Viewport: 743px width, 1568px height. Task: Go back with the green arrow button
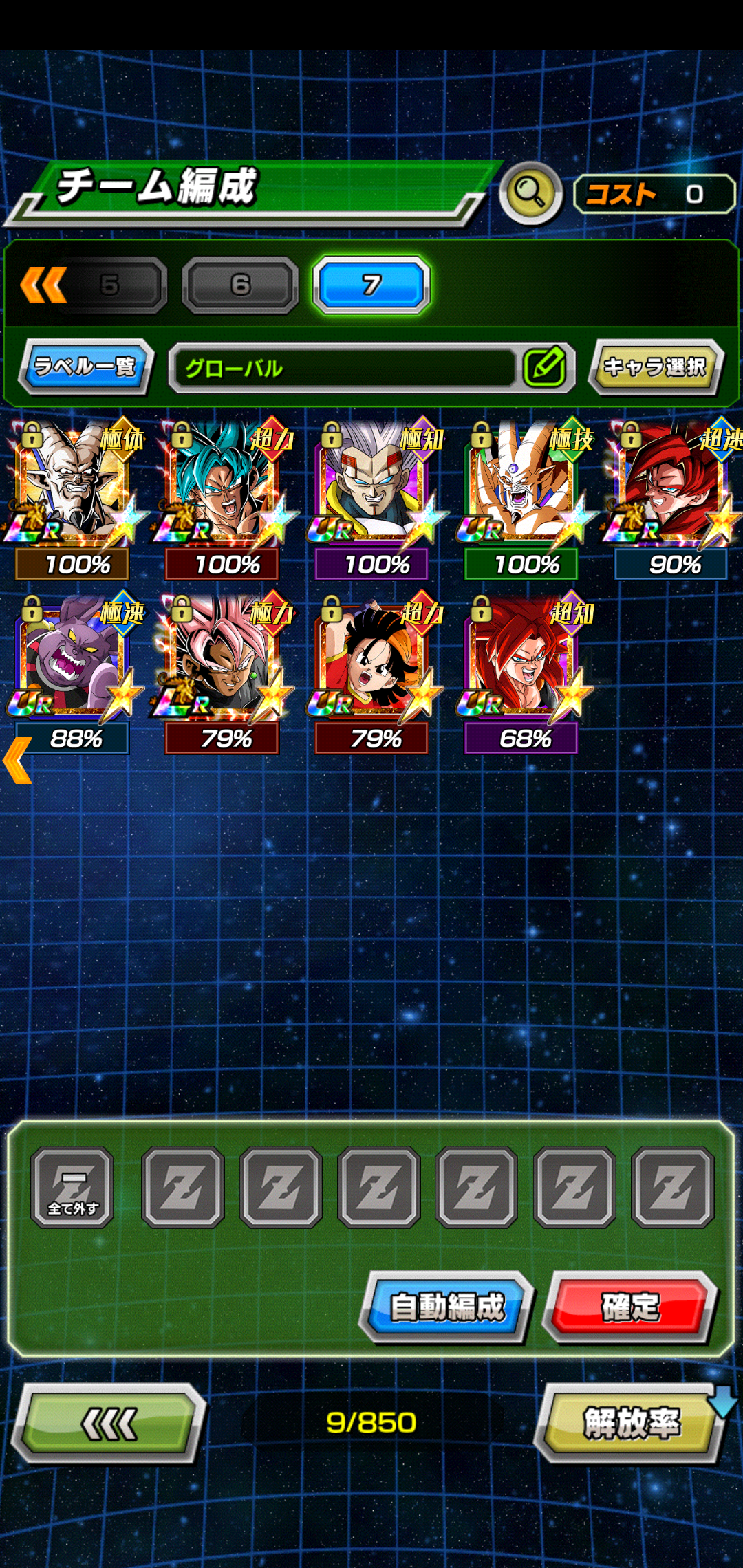109,1423
